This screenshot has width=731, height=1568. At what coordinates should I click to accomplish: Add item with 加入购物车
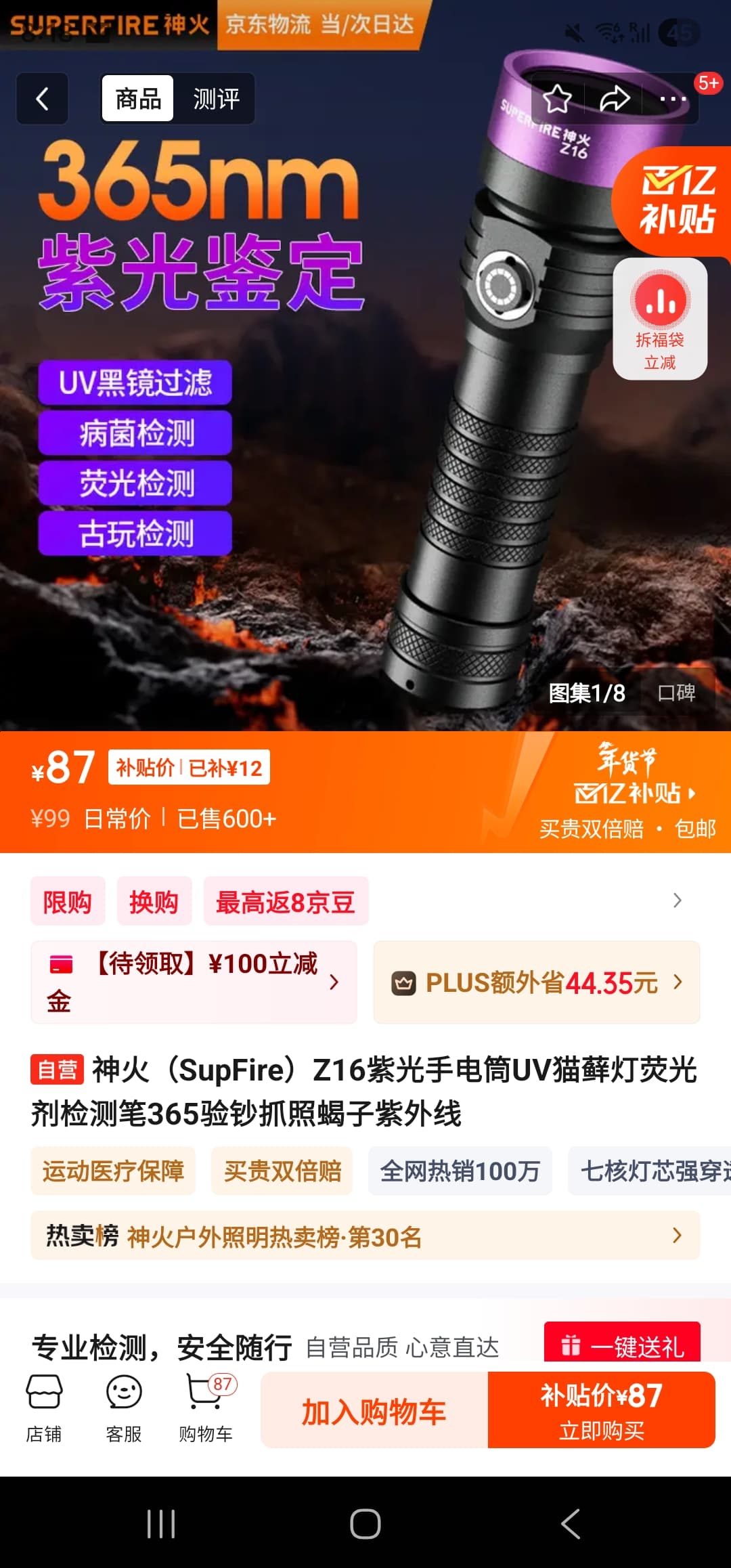pyautogui.click(x=374, y=1411)
